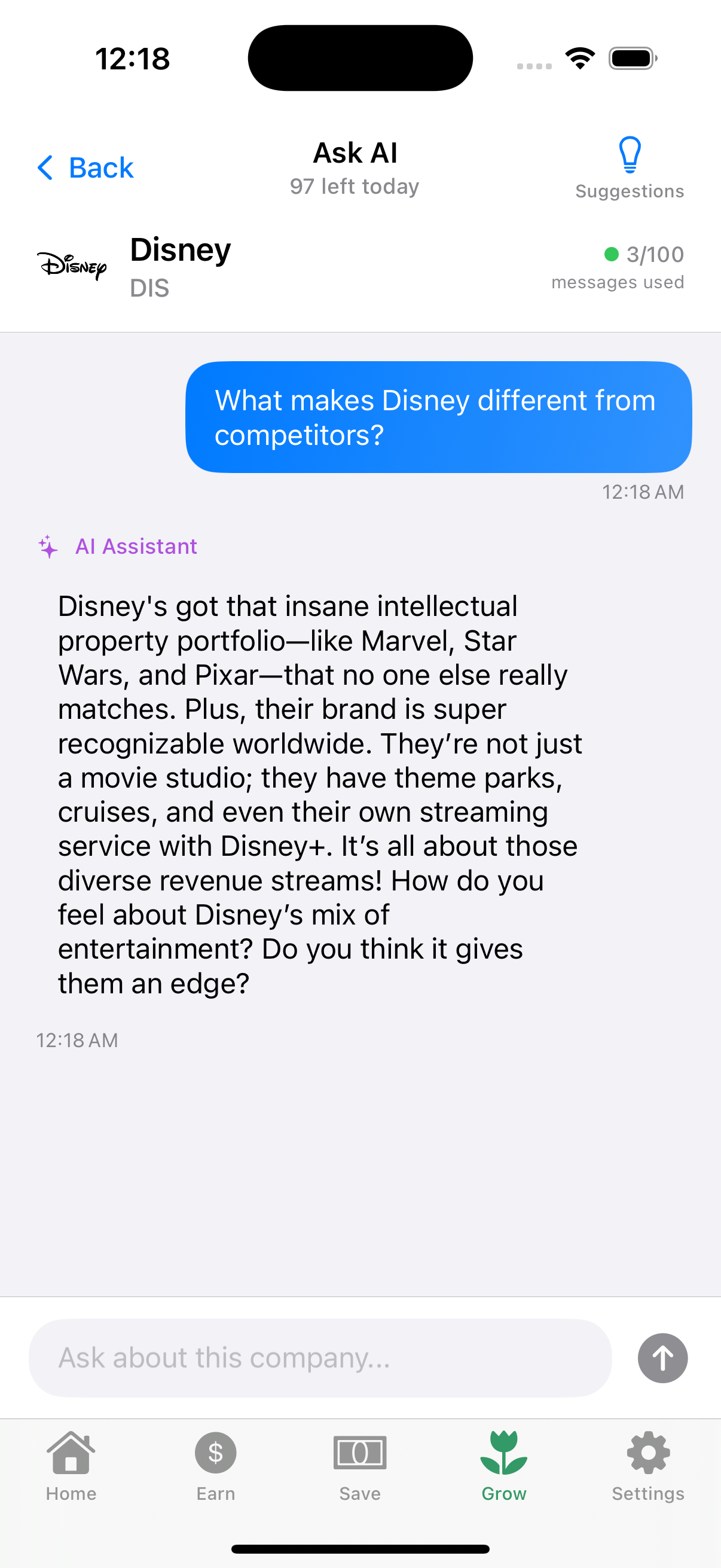Open the Earn tab
The image size is (721, 1568).
tap(215, 1466)
